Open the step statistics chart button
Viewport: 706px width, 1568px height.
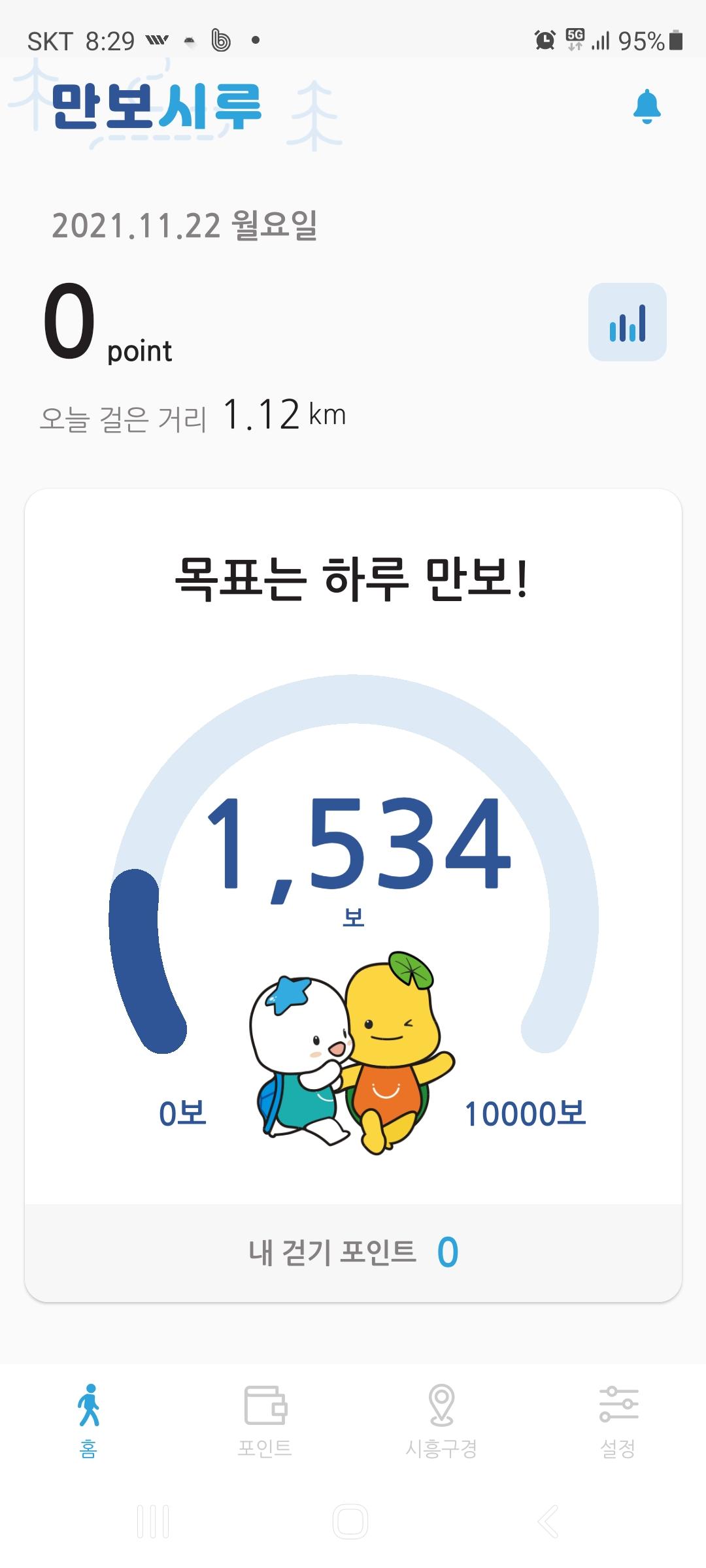click(x=627, y=322)
